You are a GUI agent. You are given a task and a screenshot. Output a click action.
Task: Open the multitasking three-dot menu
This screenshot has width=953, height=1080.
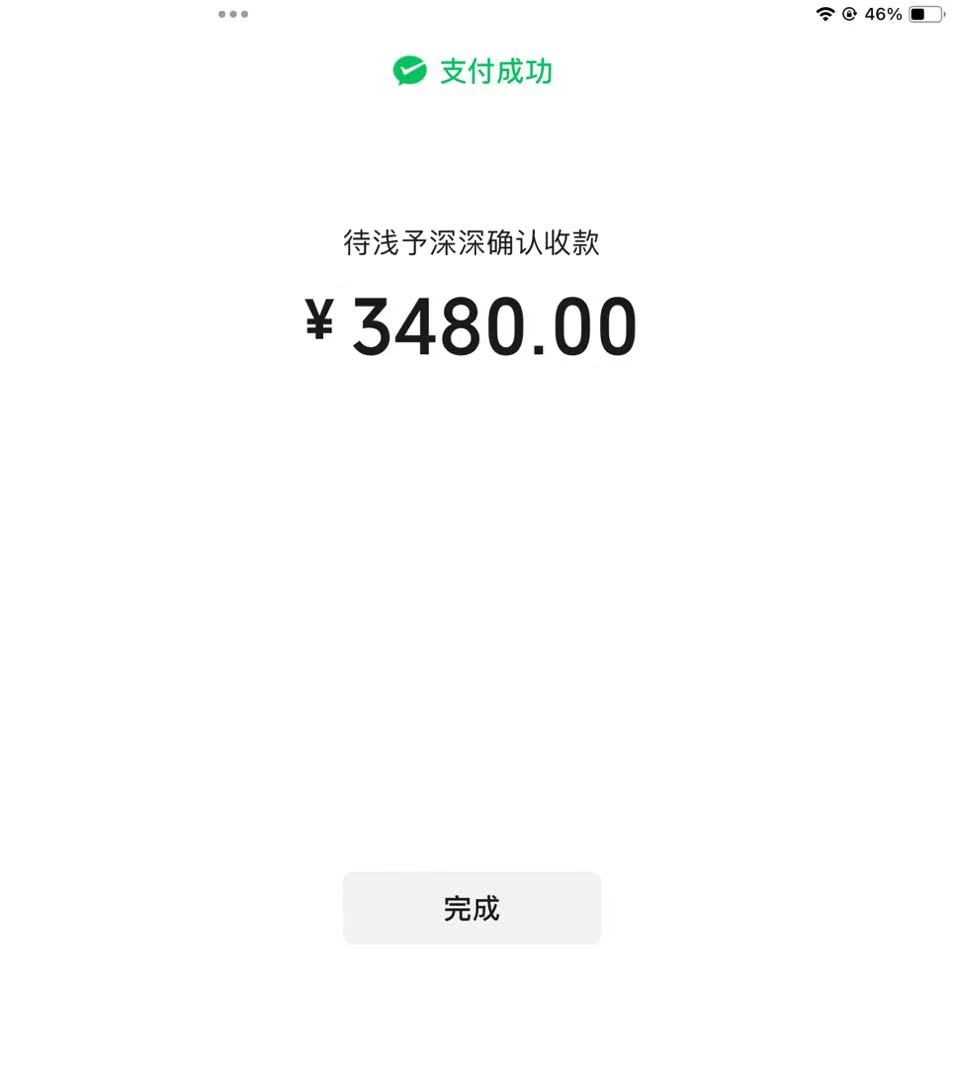coord(233,14)
